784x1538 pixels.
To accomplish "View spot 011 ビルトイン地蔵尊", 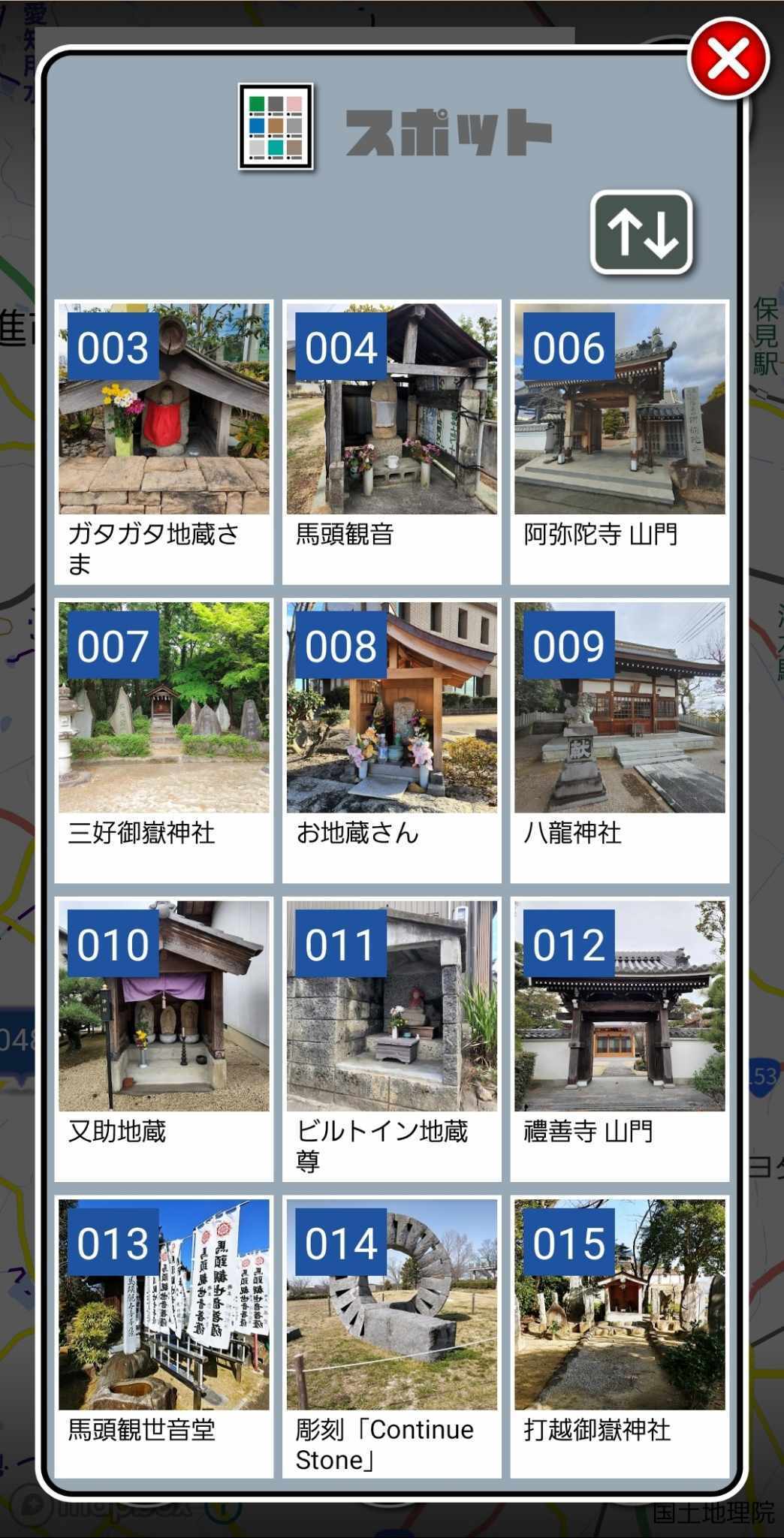I will 391,1038.
